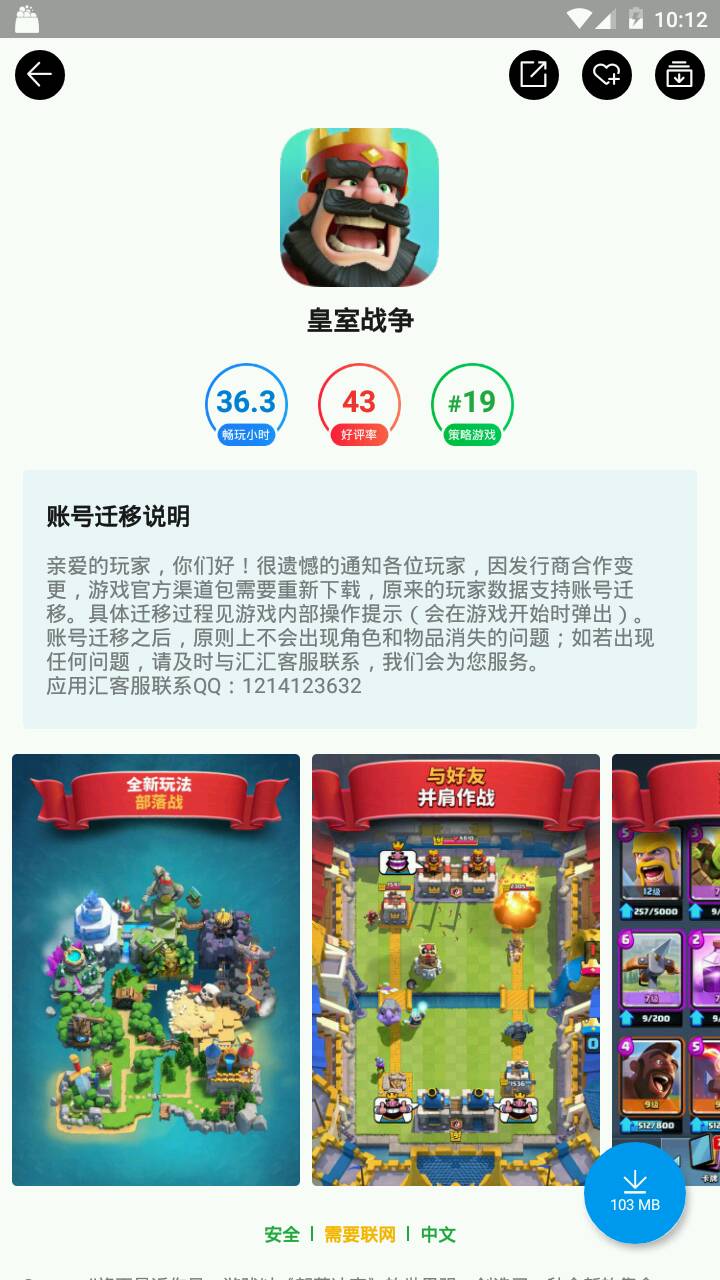Go back using the arrow icon
Image resolution: width=720 pixels, height=1280 pixels.
coord(40,75)
